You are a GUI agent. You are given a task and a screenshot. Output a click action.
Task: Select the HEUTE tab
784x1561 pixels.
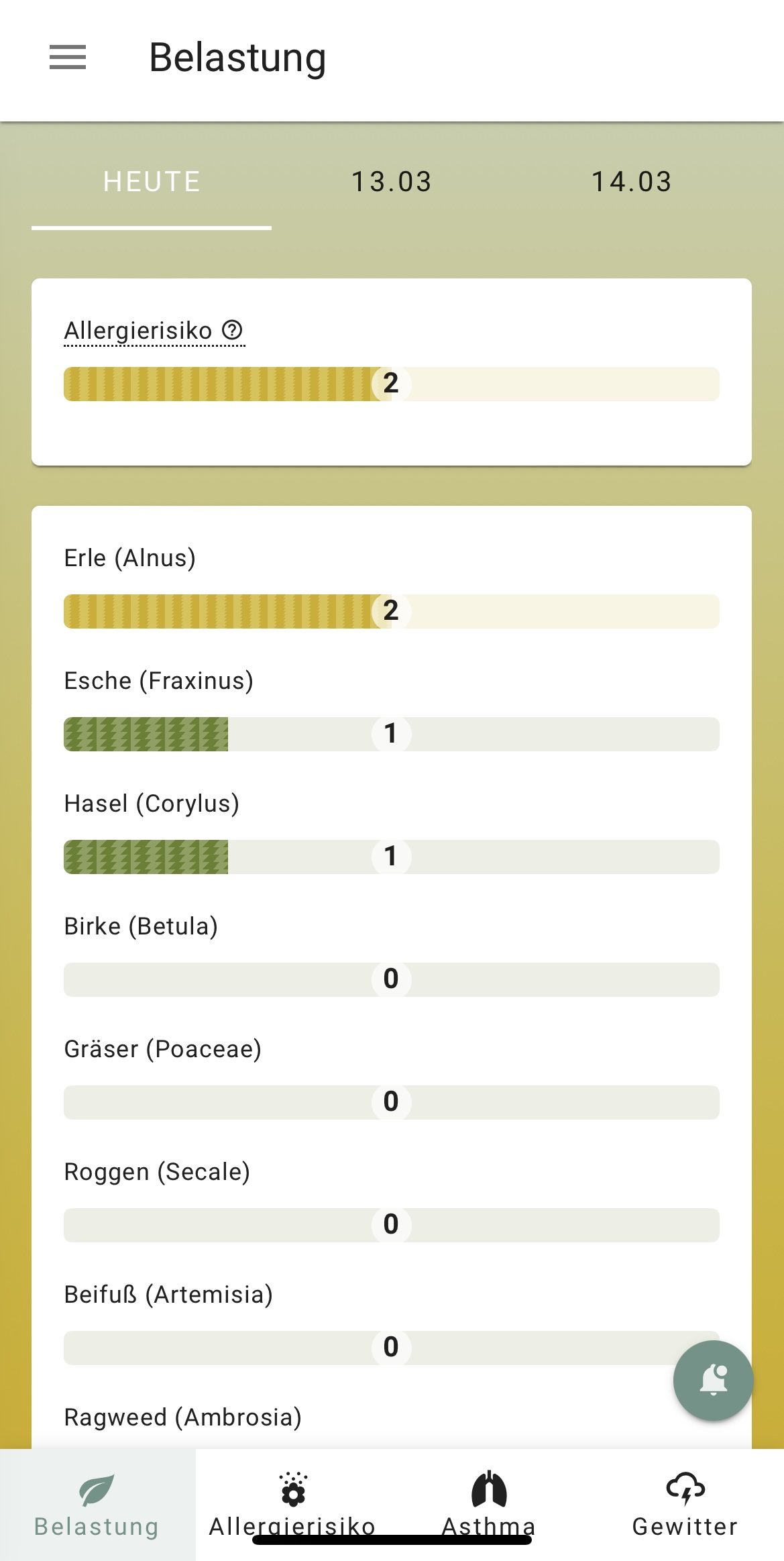(152, 182)
